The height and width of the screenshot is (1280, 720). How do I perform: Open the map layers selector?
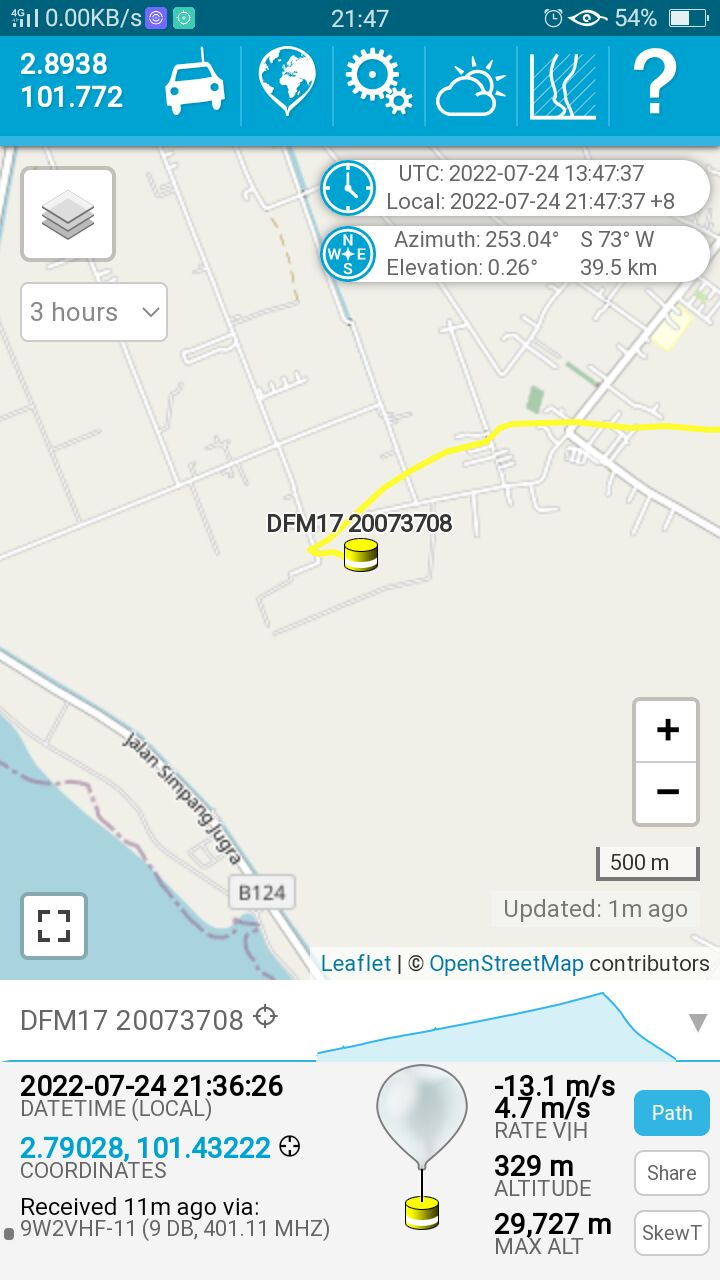click(x=68, y=214)
